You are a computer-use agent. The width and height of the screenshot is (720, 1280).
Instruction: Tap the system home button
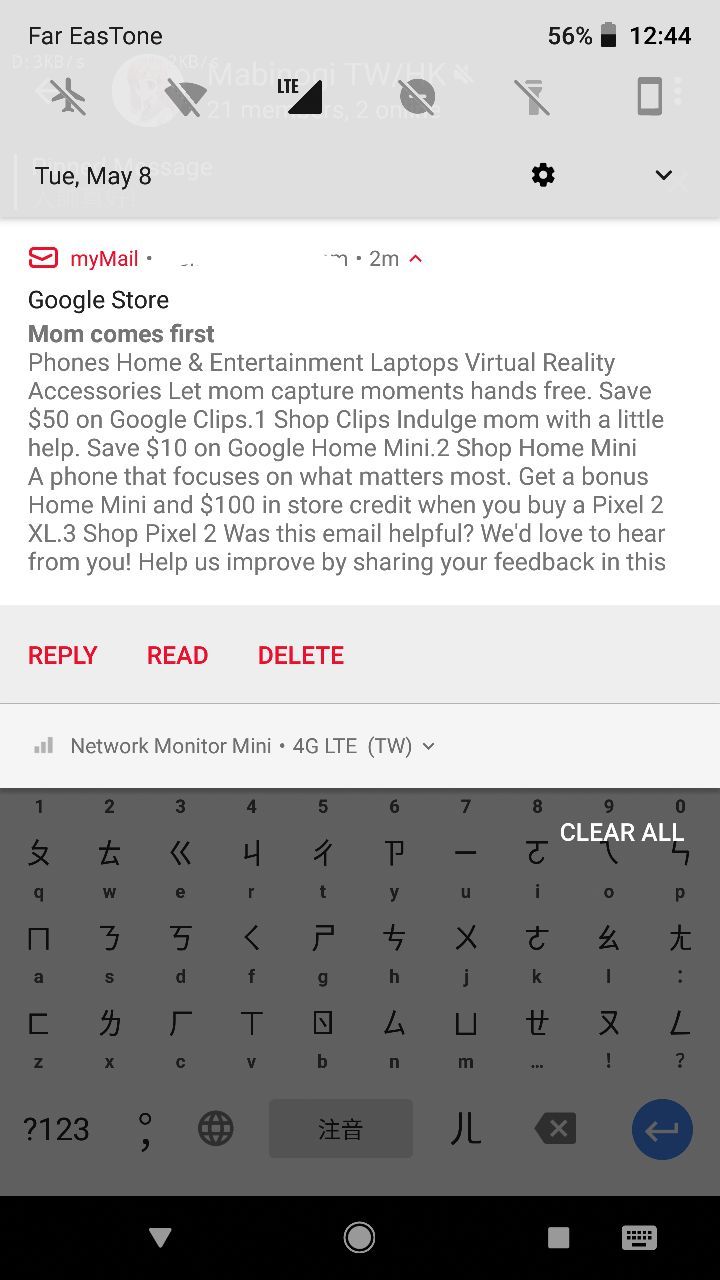(x=359, y=1238)
